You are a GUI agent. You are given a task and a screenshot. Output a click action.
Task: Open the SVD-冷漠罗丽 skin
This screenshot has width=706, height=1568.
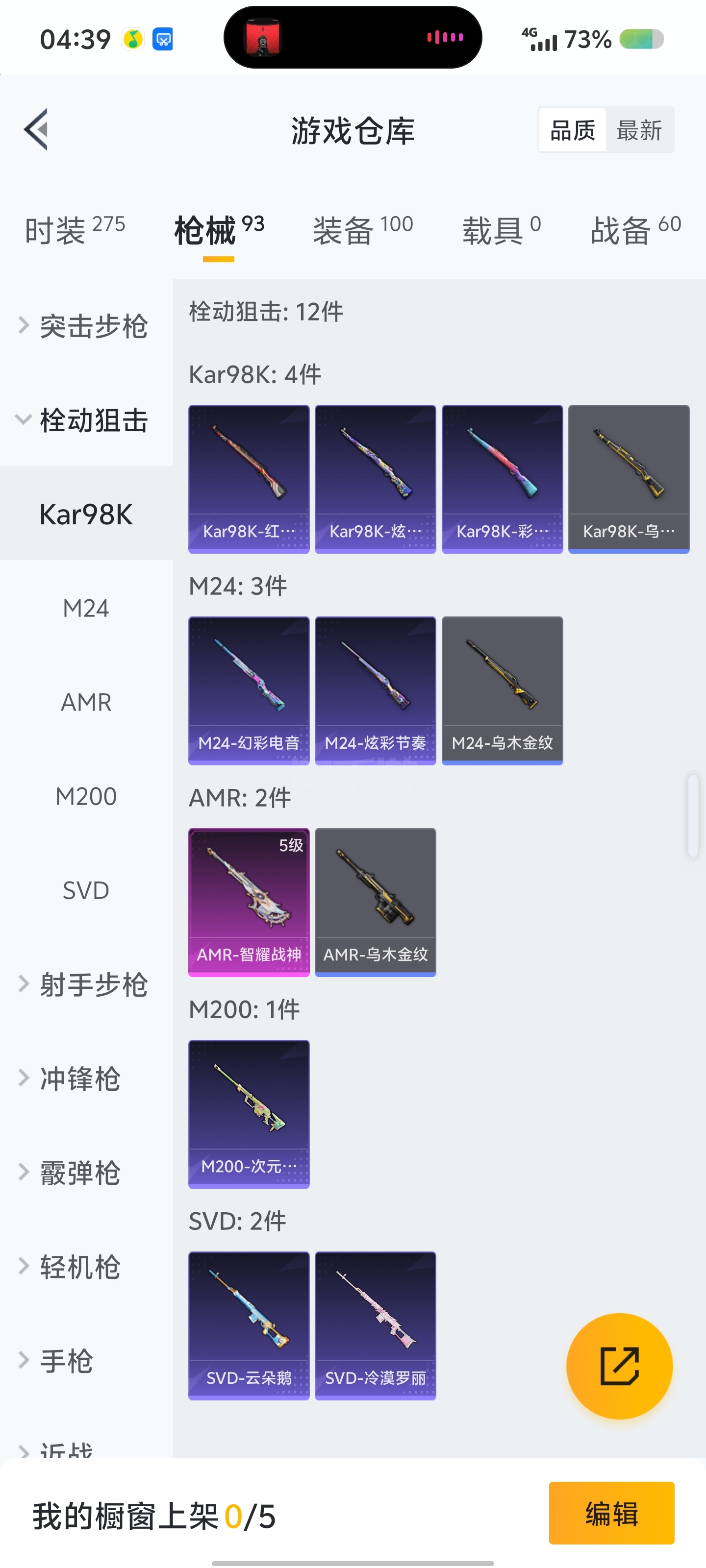[x=375, y=1325]
